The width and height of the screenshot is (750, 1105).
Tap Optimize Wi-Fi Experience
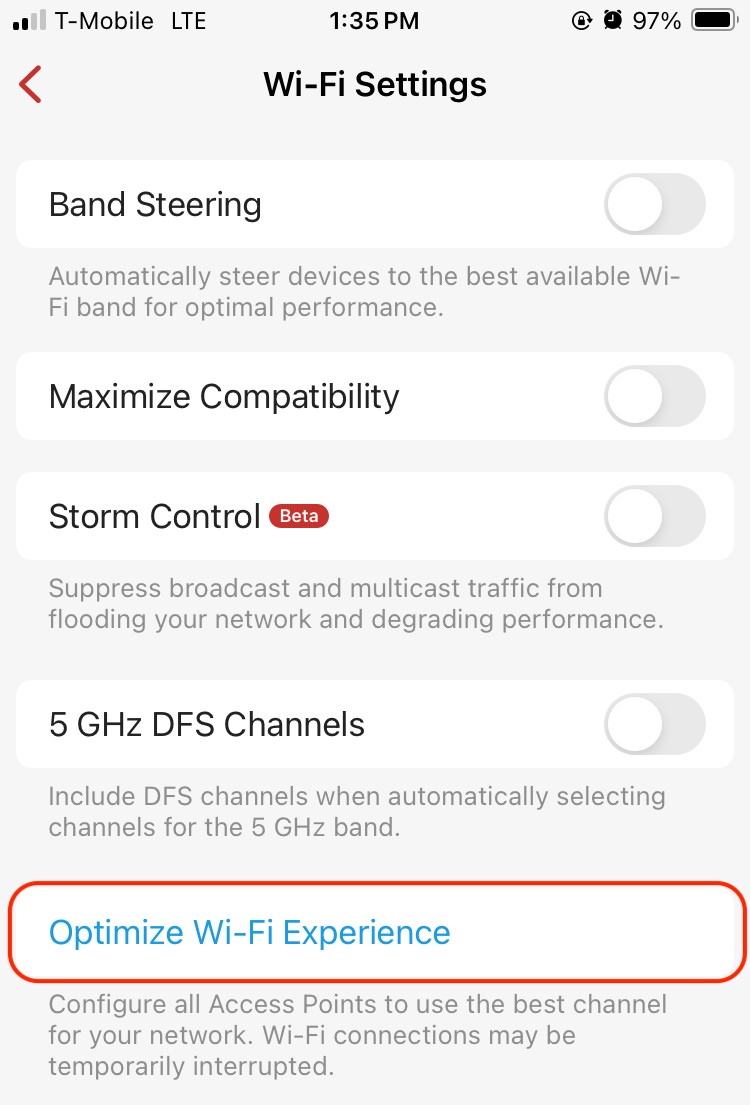(x=250, y=932)
